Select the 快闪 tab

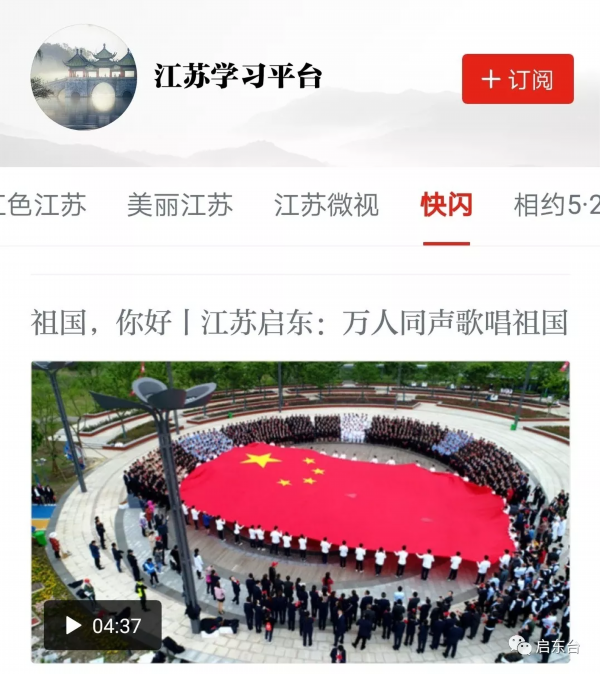point(446,206)
